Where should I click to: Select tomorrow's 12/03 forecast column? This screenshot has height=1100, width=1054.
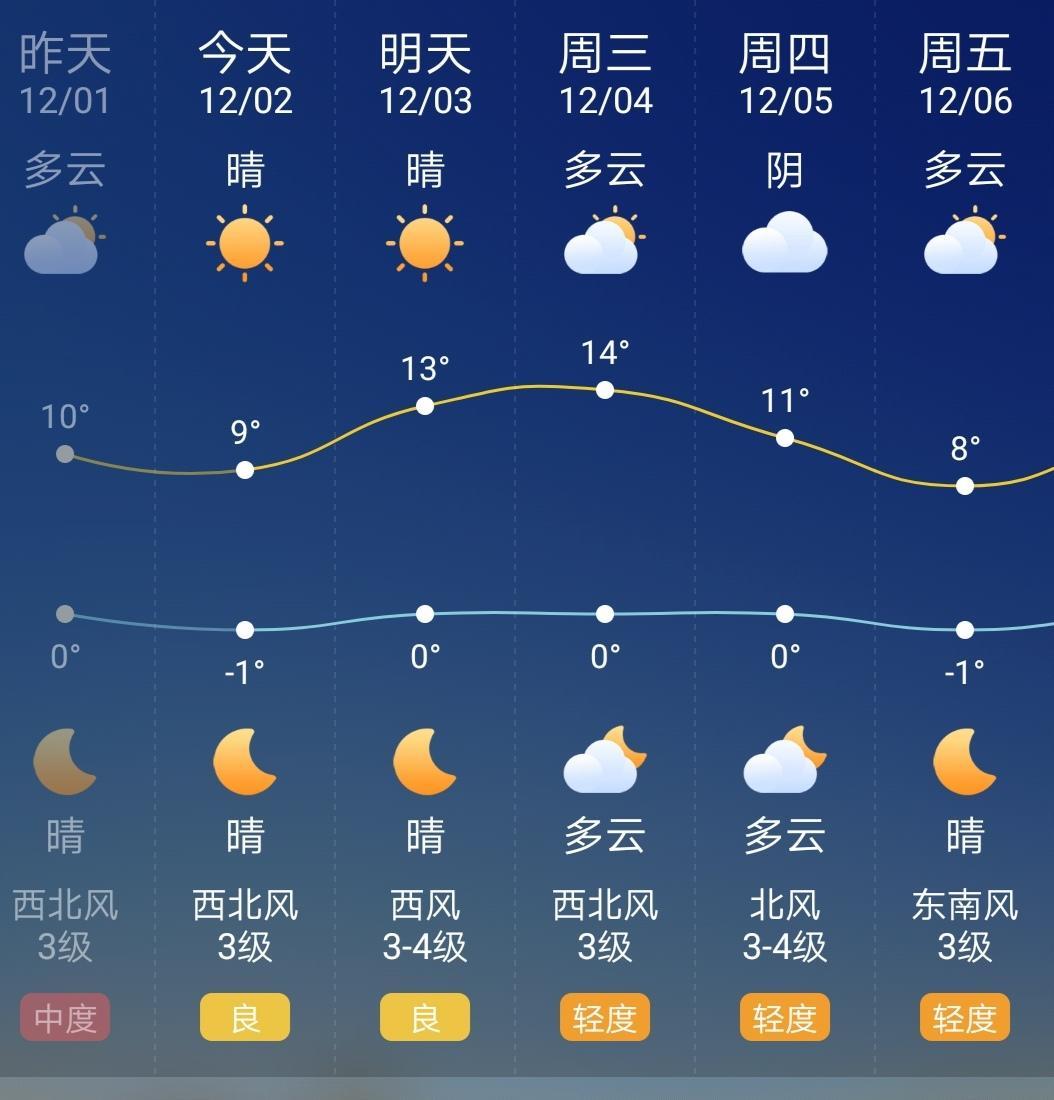tap(425, 75)
